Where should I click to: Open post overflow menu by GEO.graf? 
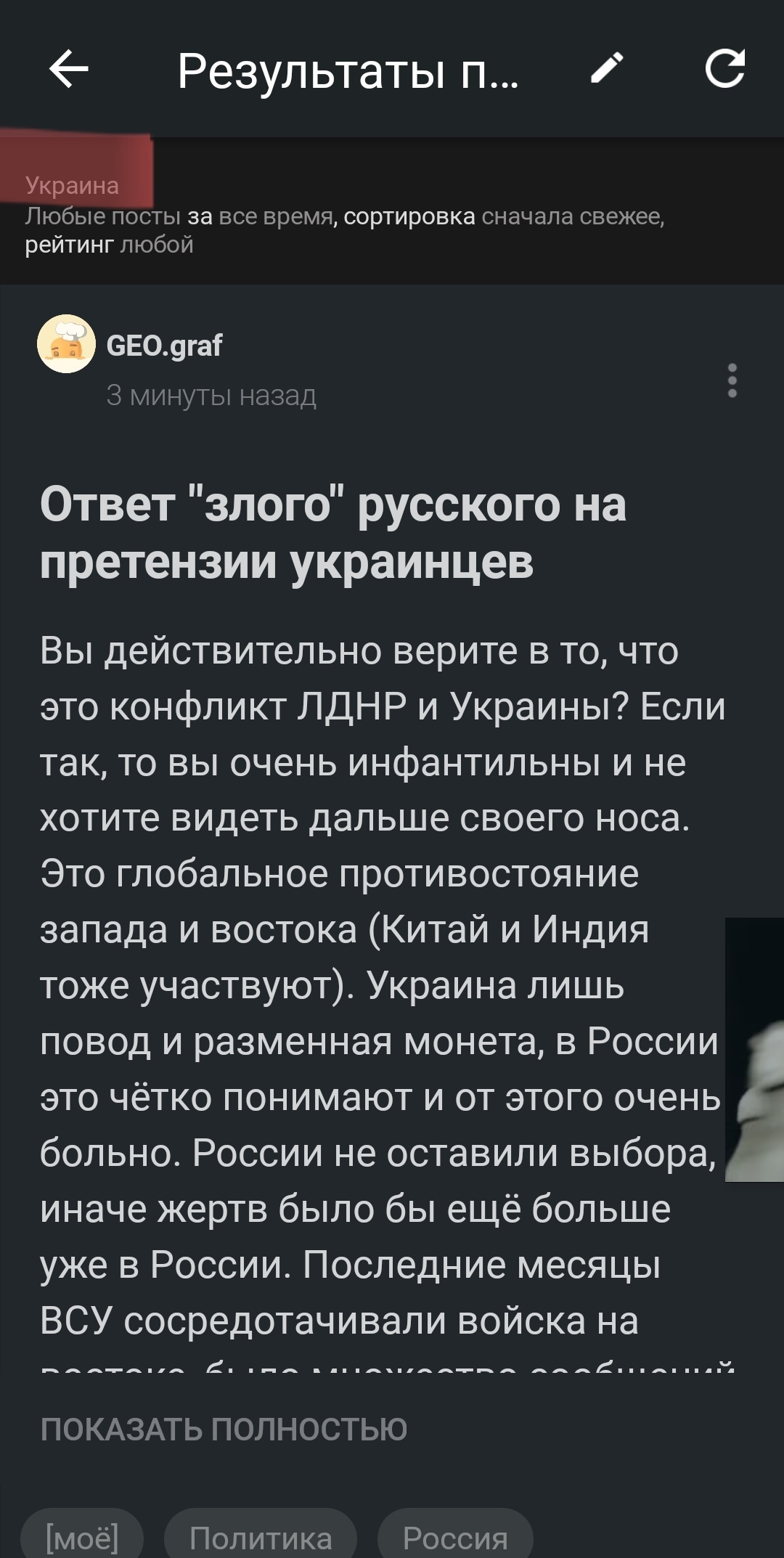tap(732, 380)
